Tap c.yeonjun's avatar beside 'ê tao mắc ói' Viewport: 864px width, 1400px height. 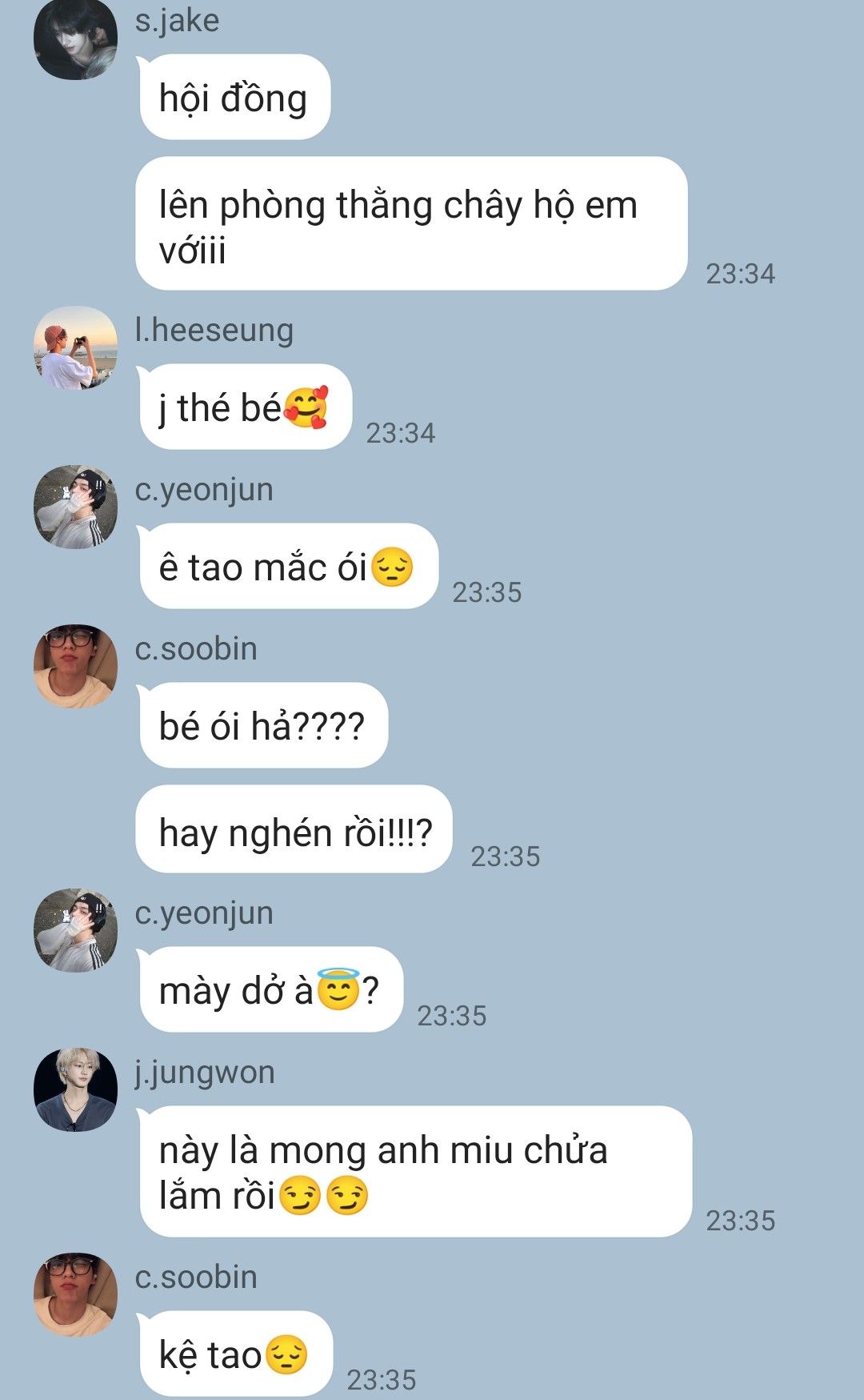coord(75,507)
